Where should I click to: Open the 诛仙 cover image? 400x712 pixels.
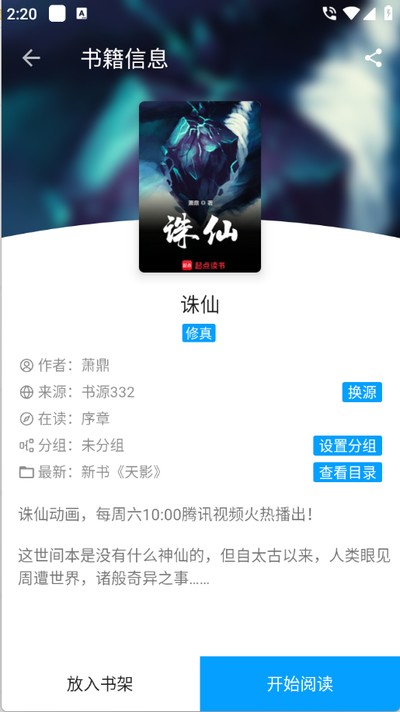200,187
